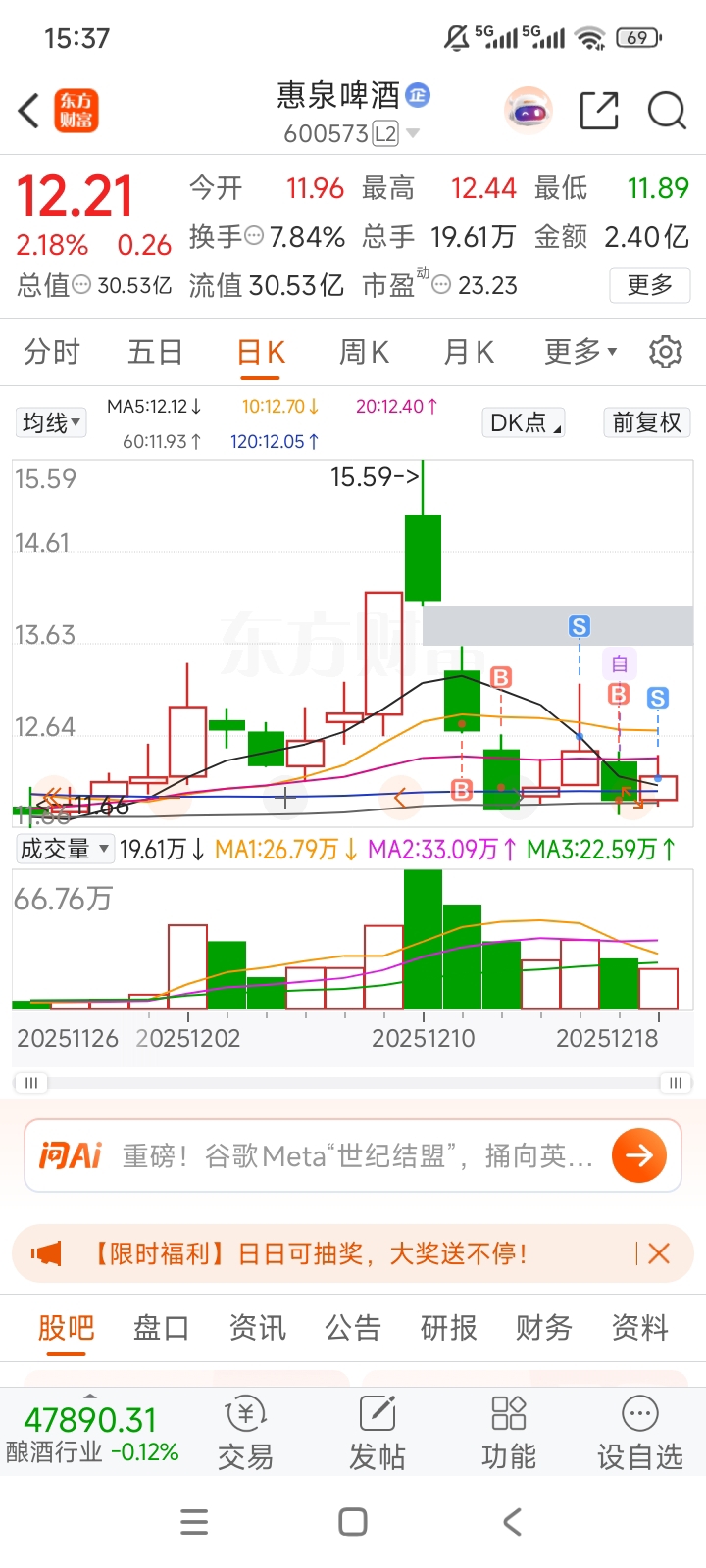Select the 周K chart tab
Image resolution: width=706 pixels, height=1568 pixels.
click(x=364, y=352)
